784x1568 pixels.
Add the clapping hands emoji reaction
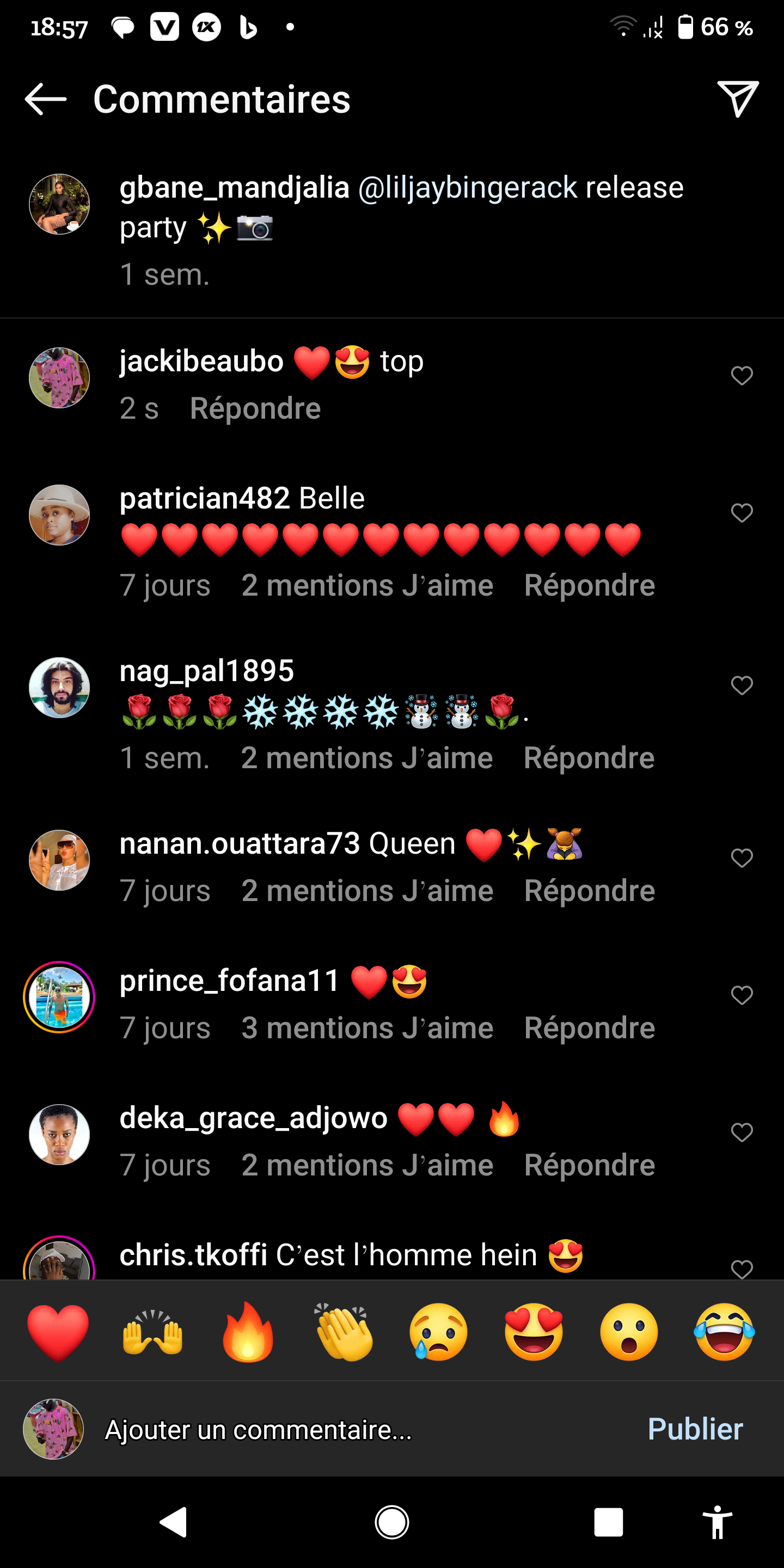click(x=344, y=1332)
